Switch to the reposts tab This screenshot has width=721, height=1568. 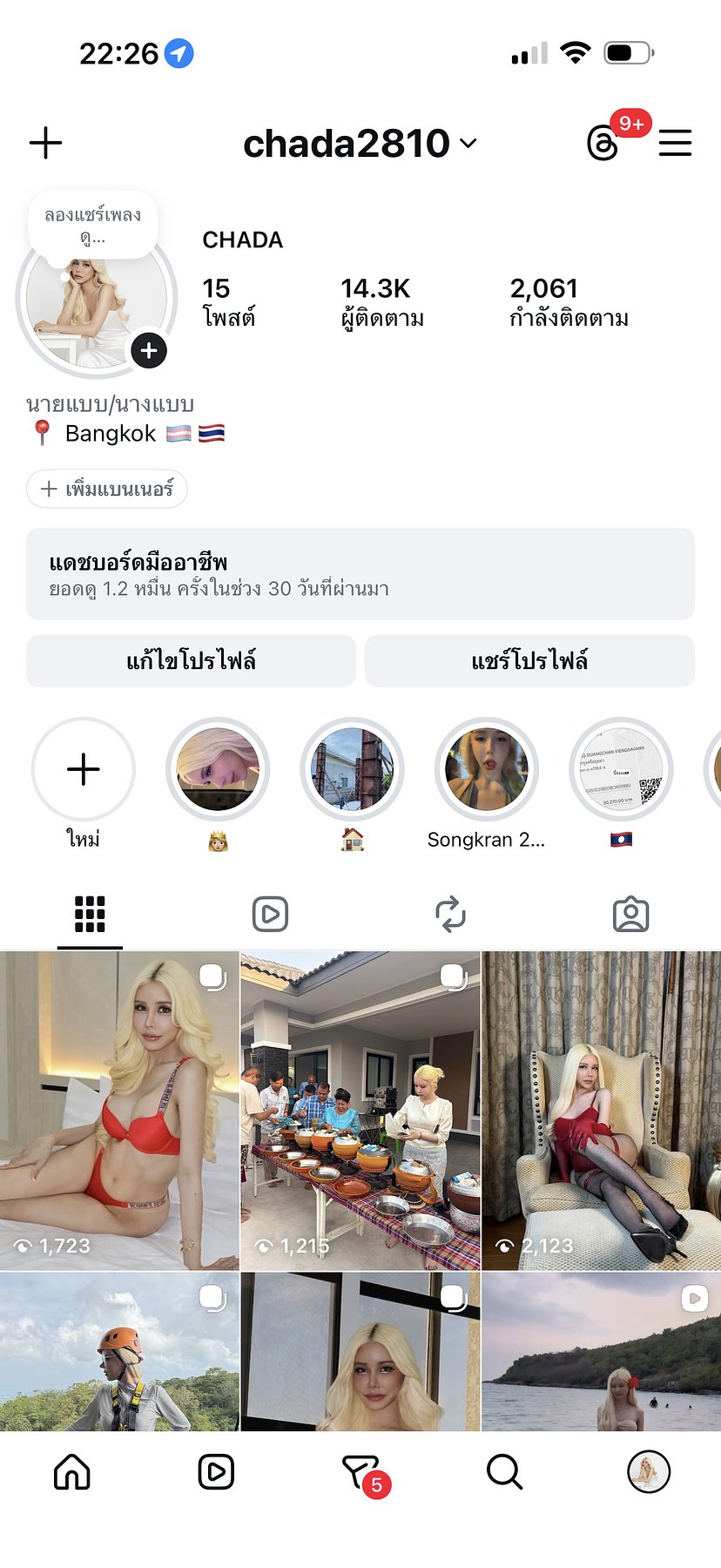tap(450, 914)
